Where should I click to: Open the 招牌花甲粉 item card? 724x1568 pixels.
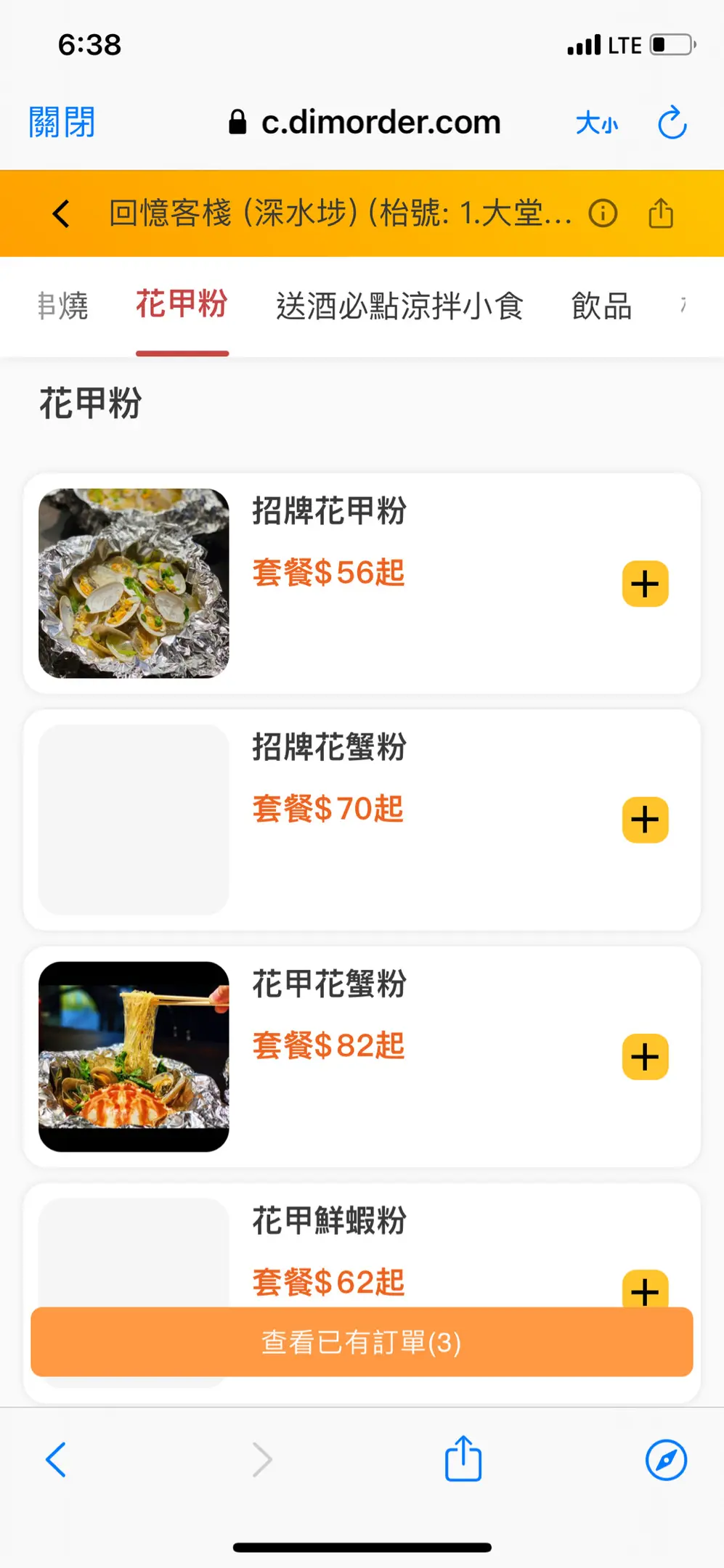pos(362,584)
